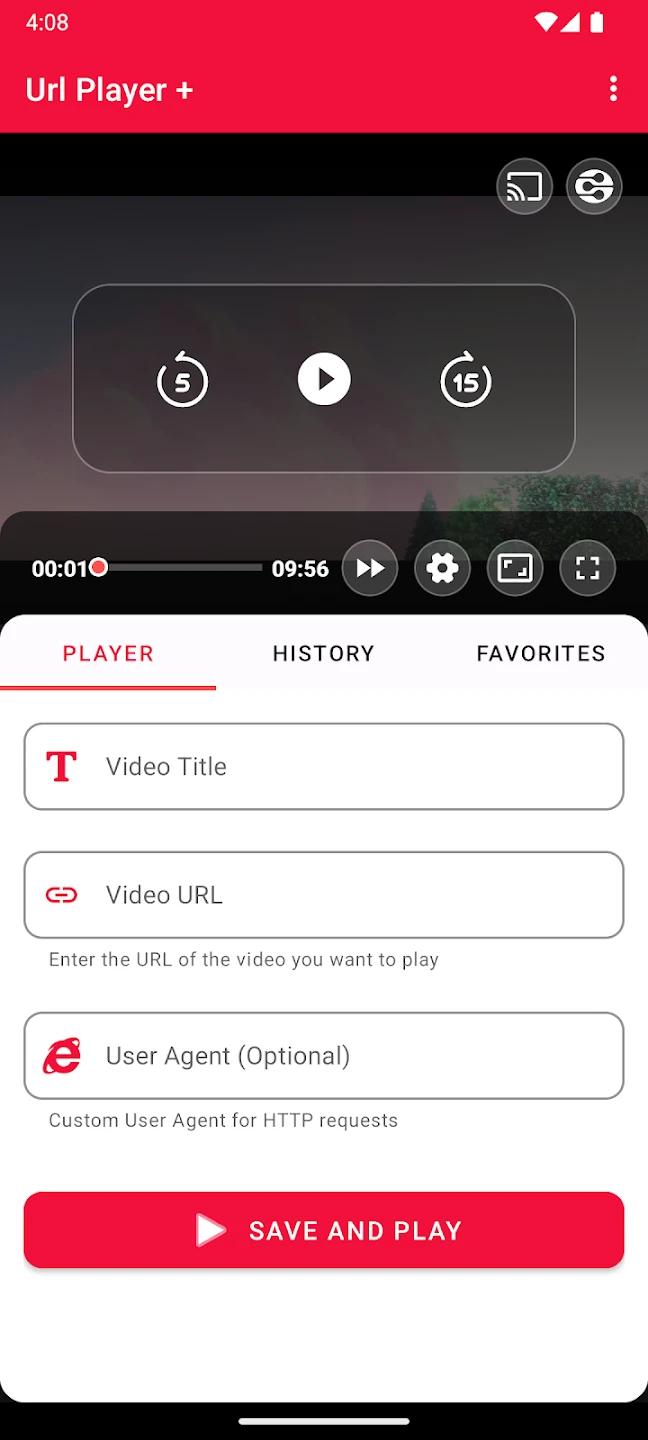
Task: Switch to the History tab
Action: click(323, 653)
